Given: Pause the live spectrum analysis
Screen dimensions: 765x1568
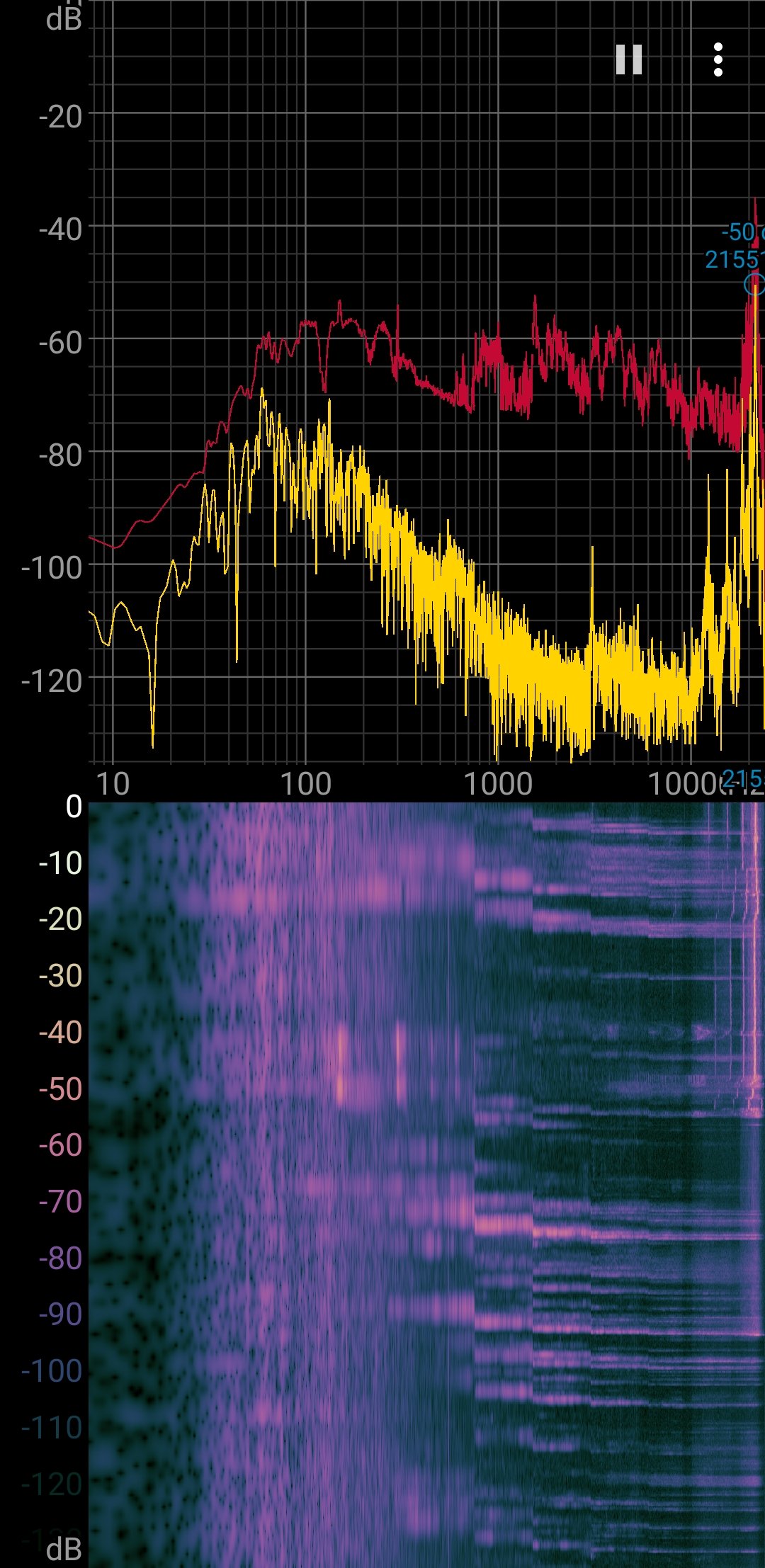Looking at the screenshot, I should point(628,59).
